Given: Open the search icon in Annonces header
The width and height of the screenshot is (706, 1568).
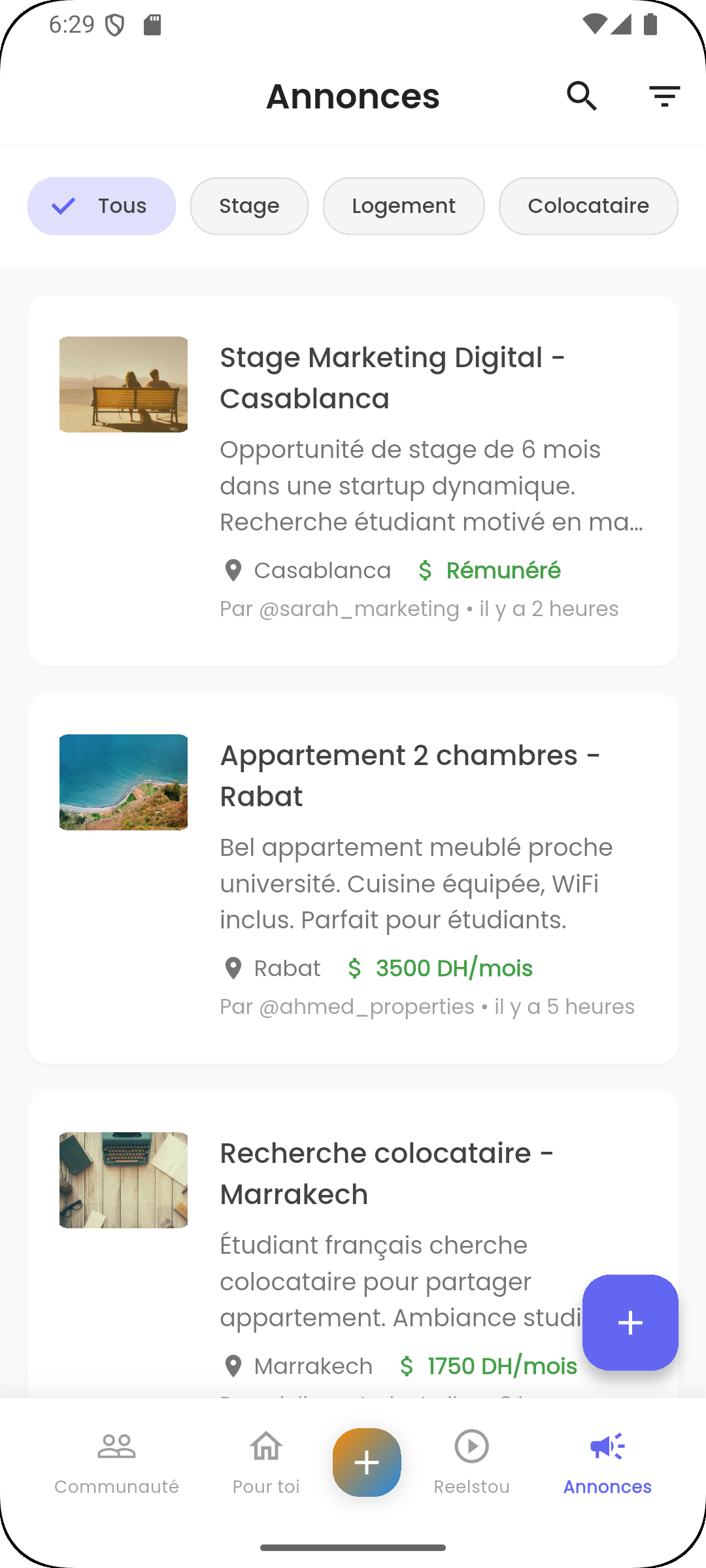Looking at the screenshot, I should click(x=582, y=96).
